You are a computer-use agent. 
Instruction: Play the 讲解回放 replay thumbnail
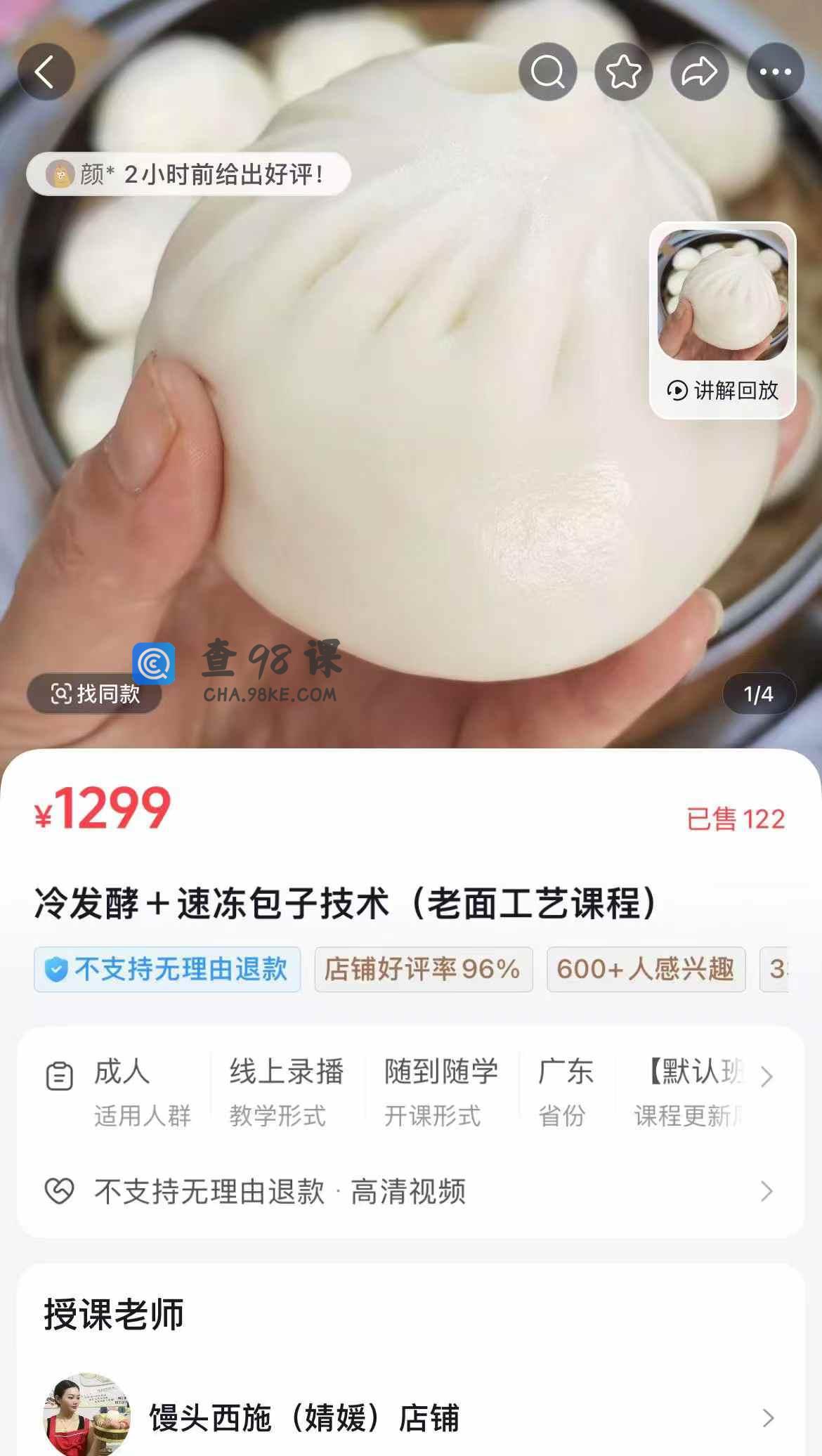point(723,320)
